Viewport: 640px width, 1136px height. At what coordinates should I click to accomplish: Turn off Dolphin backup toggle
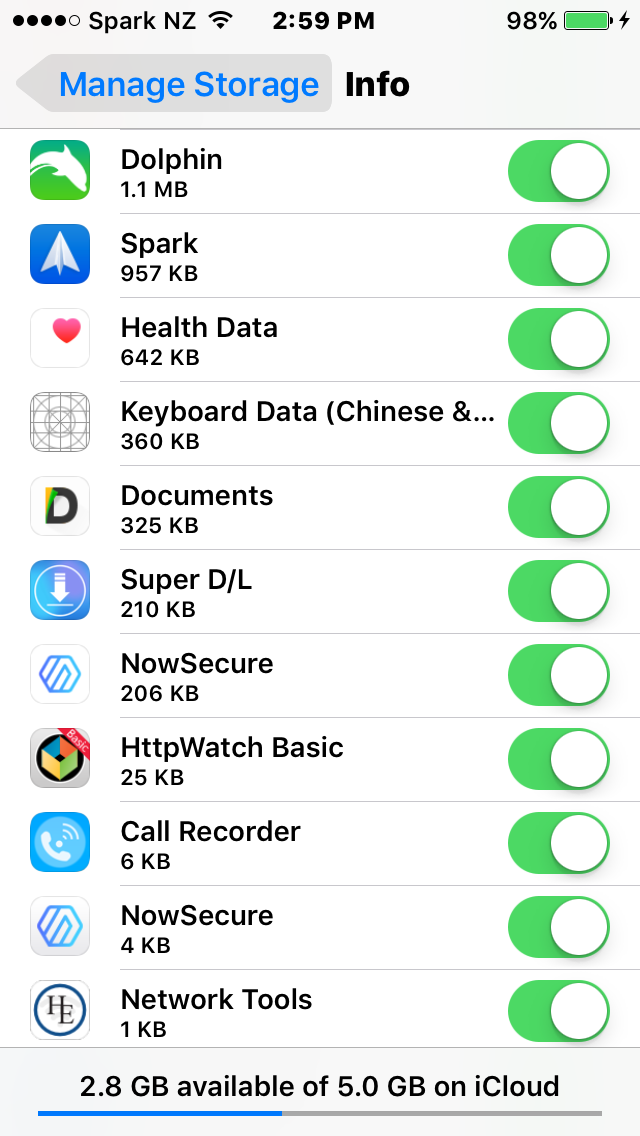(x=559, y=172)
